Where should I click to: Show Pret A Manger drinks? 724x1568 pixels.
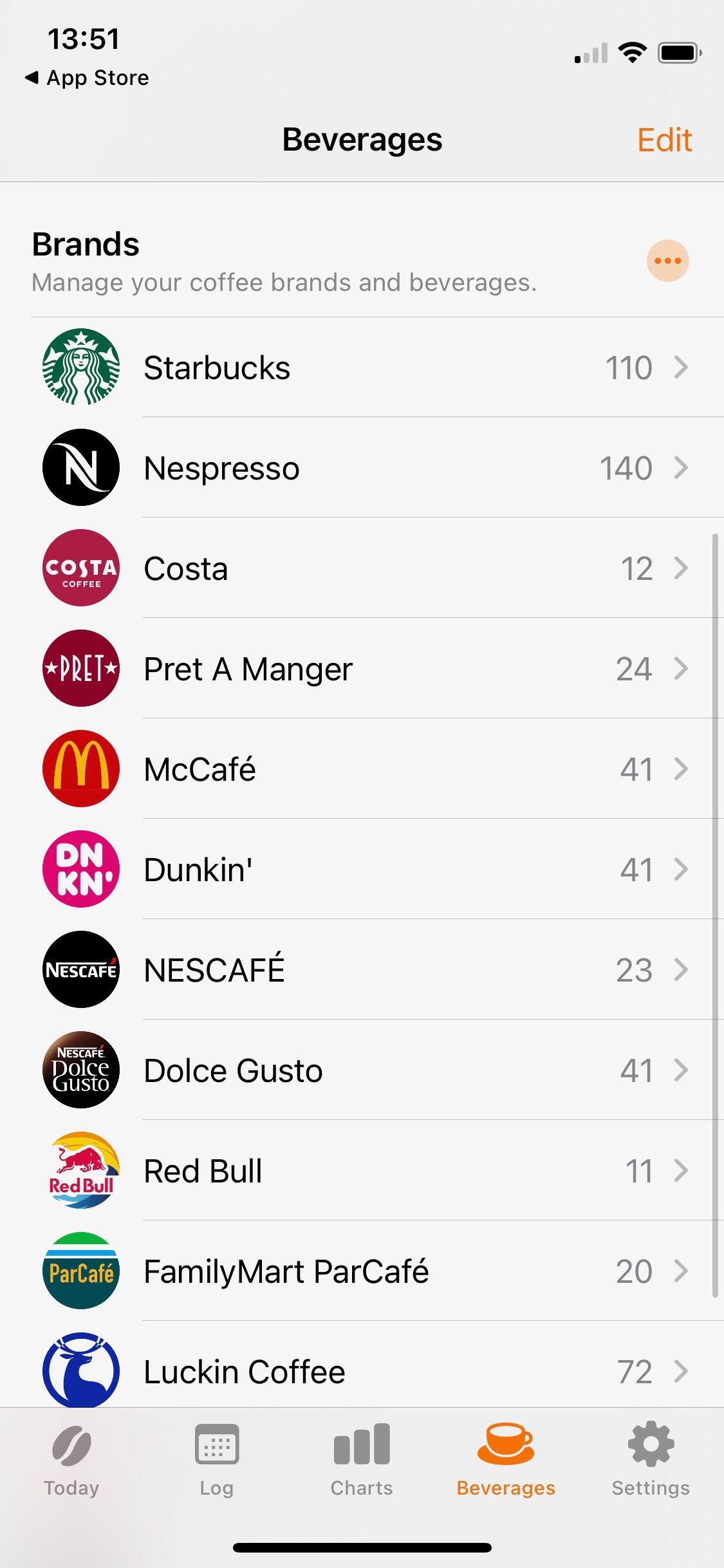[362, 669]
